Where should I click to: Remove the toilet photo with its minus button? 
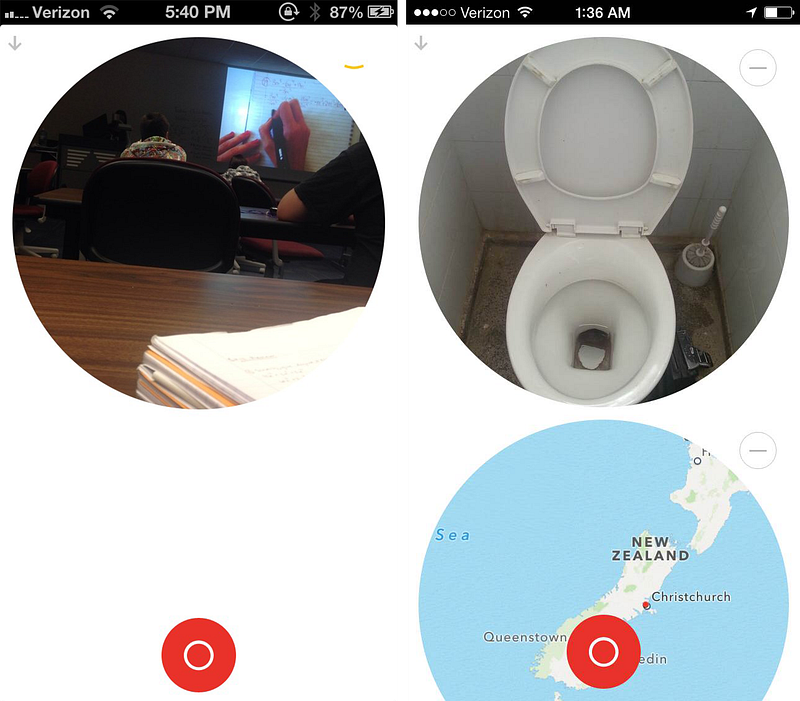click(x=757, y=68)
